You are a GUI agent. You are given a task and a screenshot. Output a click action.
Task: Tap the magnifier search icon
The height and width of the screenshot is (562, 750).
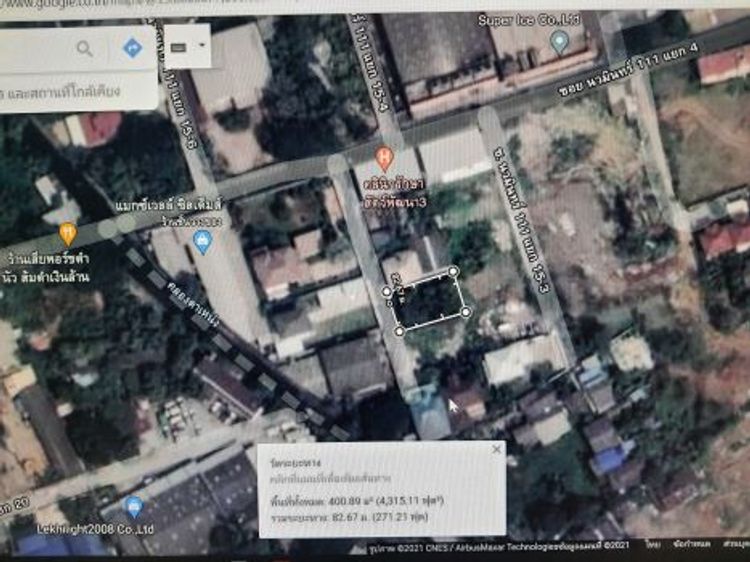point(86,48)
